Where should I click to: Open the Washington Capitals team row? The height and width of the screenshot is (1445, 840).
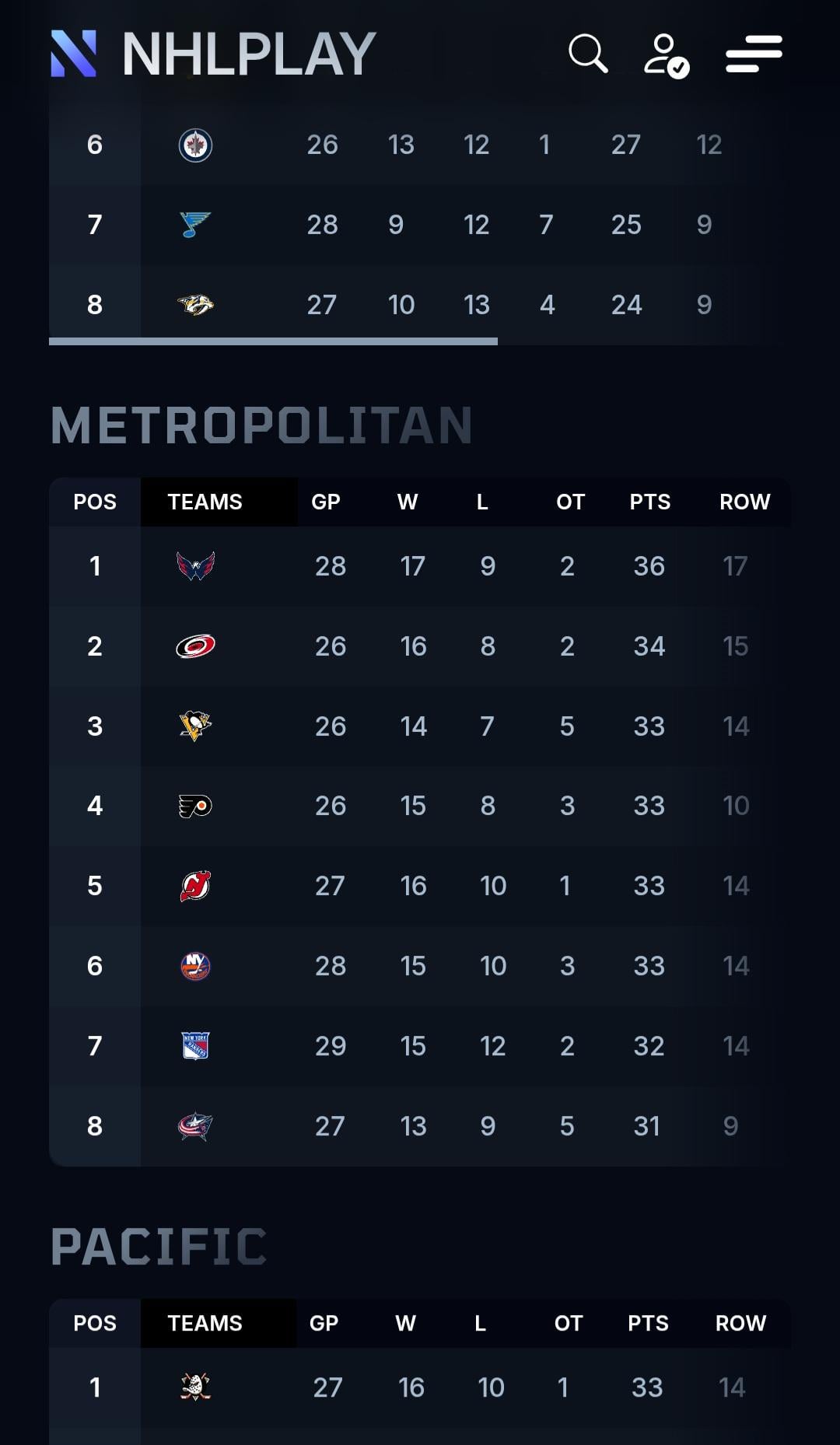pos(195,566)
